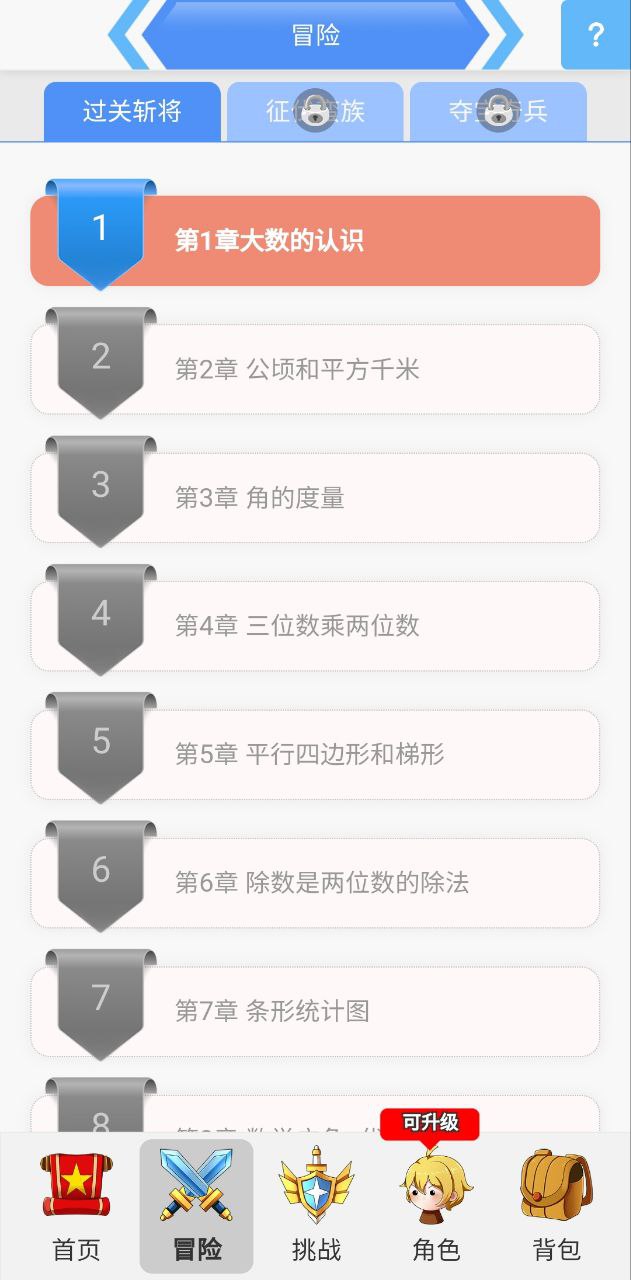The image size is (631, 1280).
Task: Open 第2章 公顷和平方千米
Action: [x=315, y=369]
